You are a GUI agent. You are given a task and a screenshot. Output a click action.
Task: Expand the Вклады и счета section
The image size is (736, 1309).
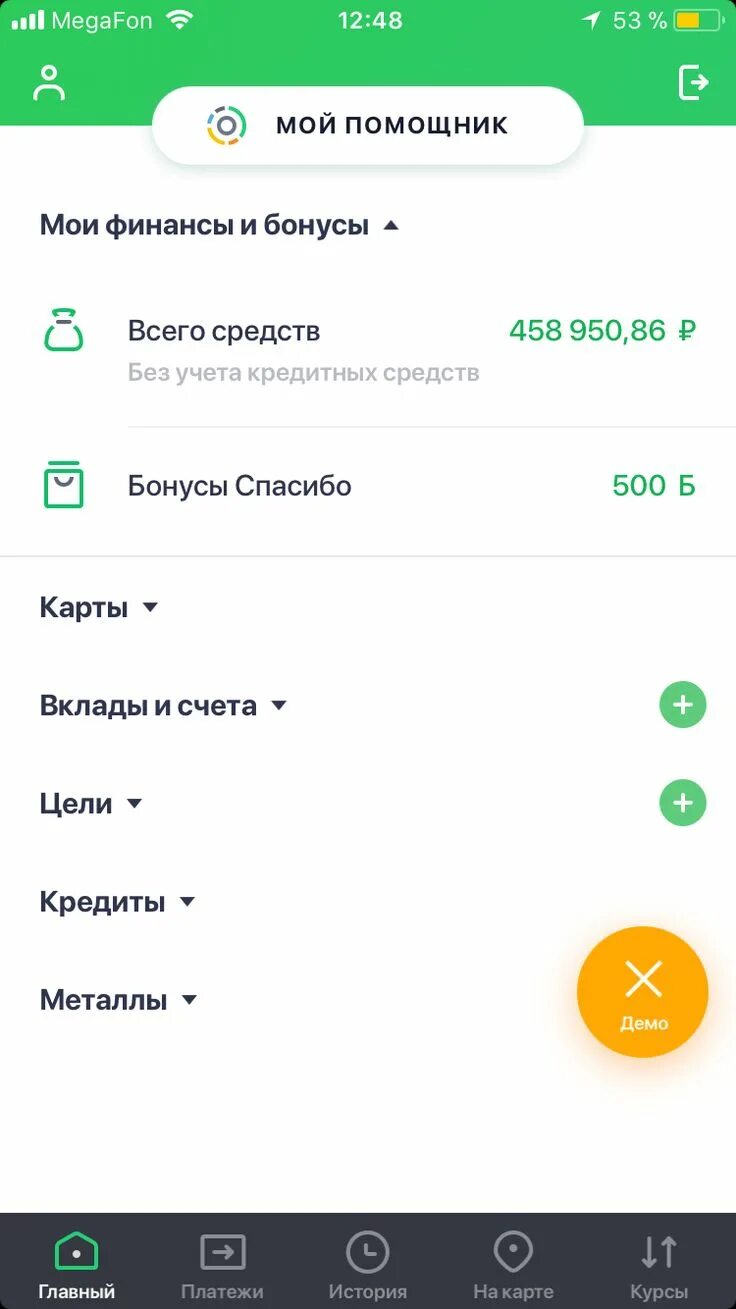tap(163, 705)
